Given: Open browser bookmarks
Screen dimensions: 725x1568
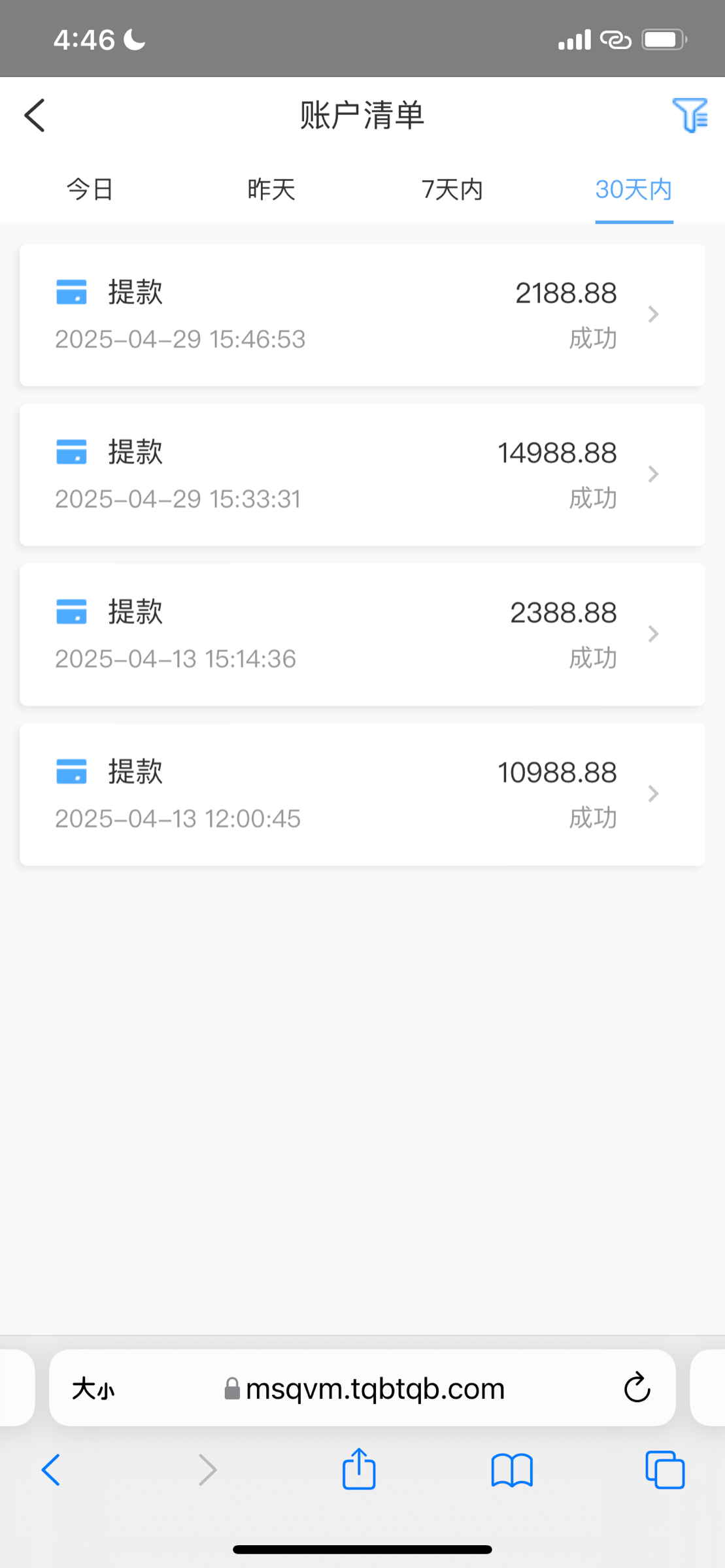Looking at the screenshot, I should (x=512, y=1471).
